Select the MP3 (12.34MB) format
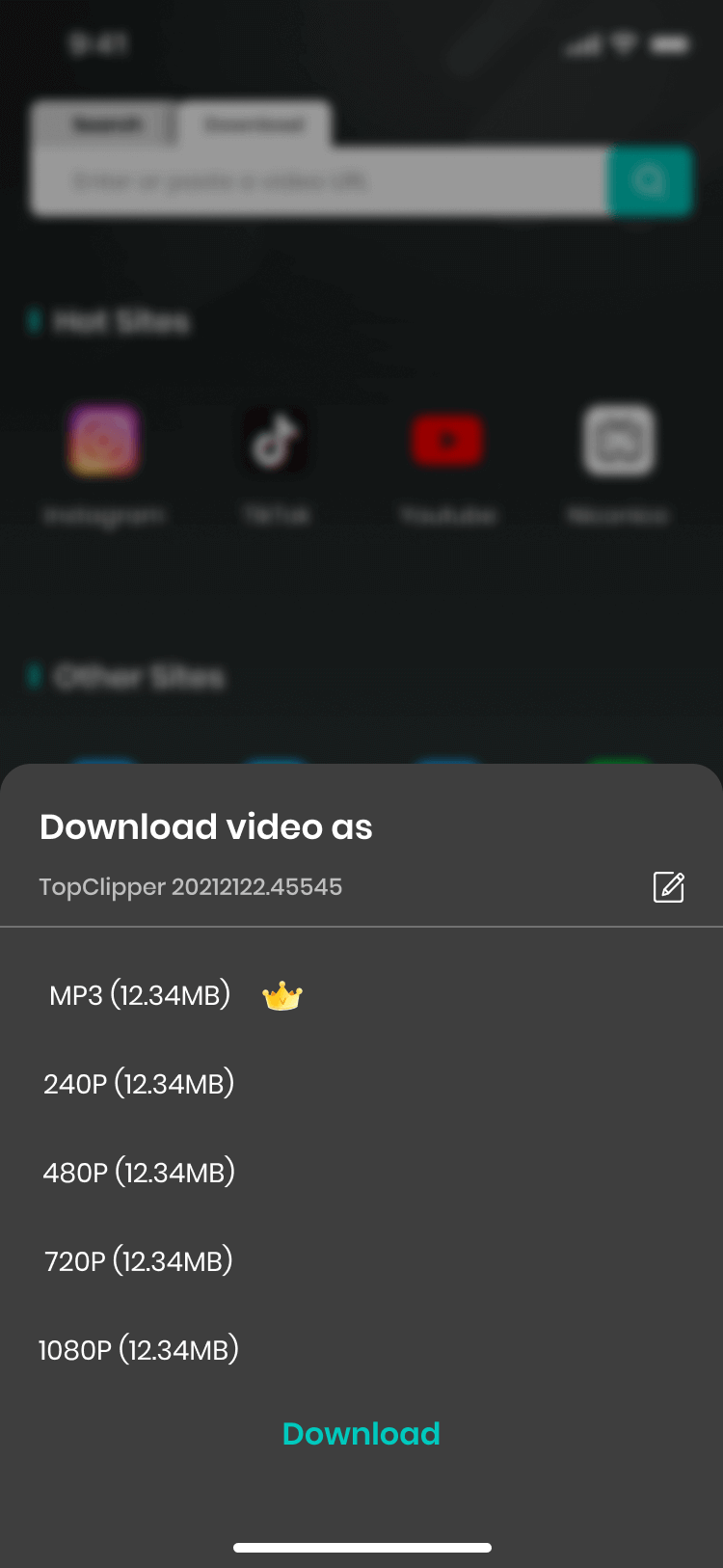Image resolution: width=723 pixels, height=1568 pixels. tap(141, 995)
